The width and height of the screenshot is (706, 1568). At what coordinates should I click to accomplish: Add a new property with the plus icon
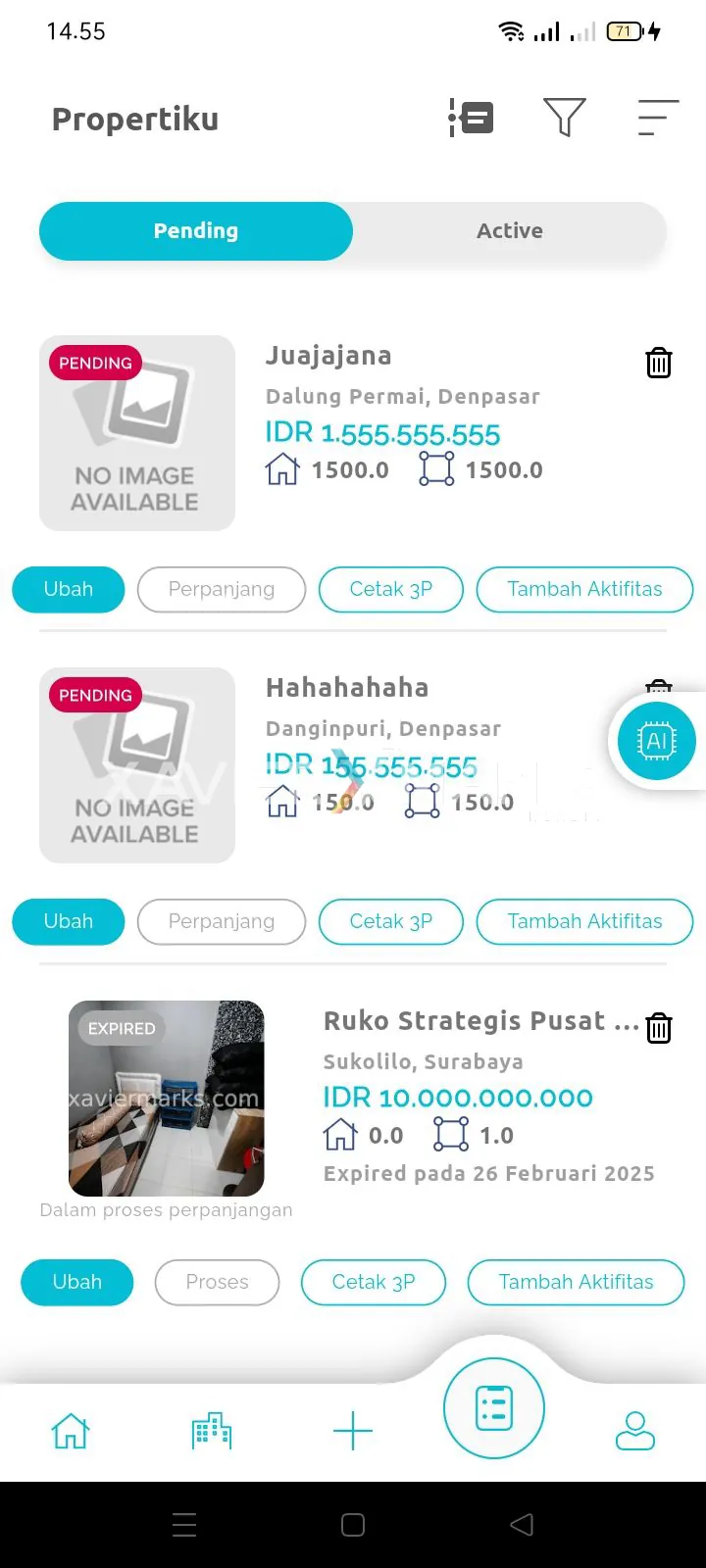pos(353,1431)
